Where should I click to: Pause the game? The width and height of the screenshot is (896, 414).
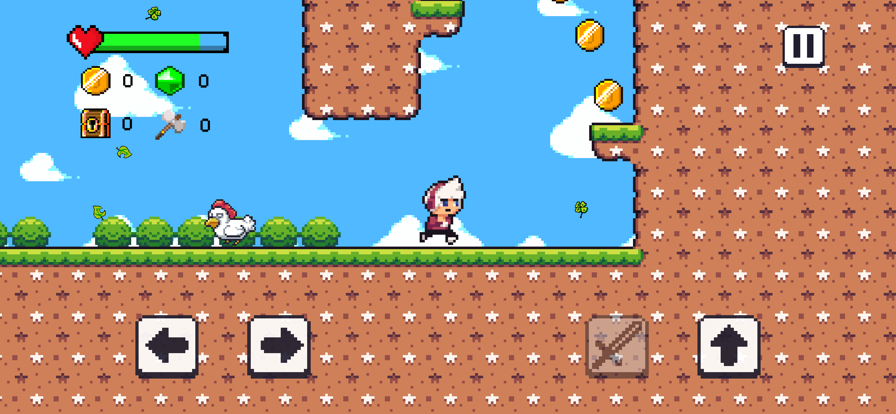[x=803, y=46]
